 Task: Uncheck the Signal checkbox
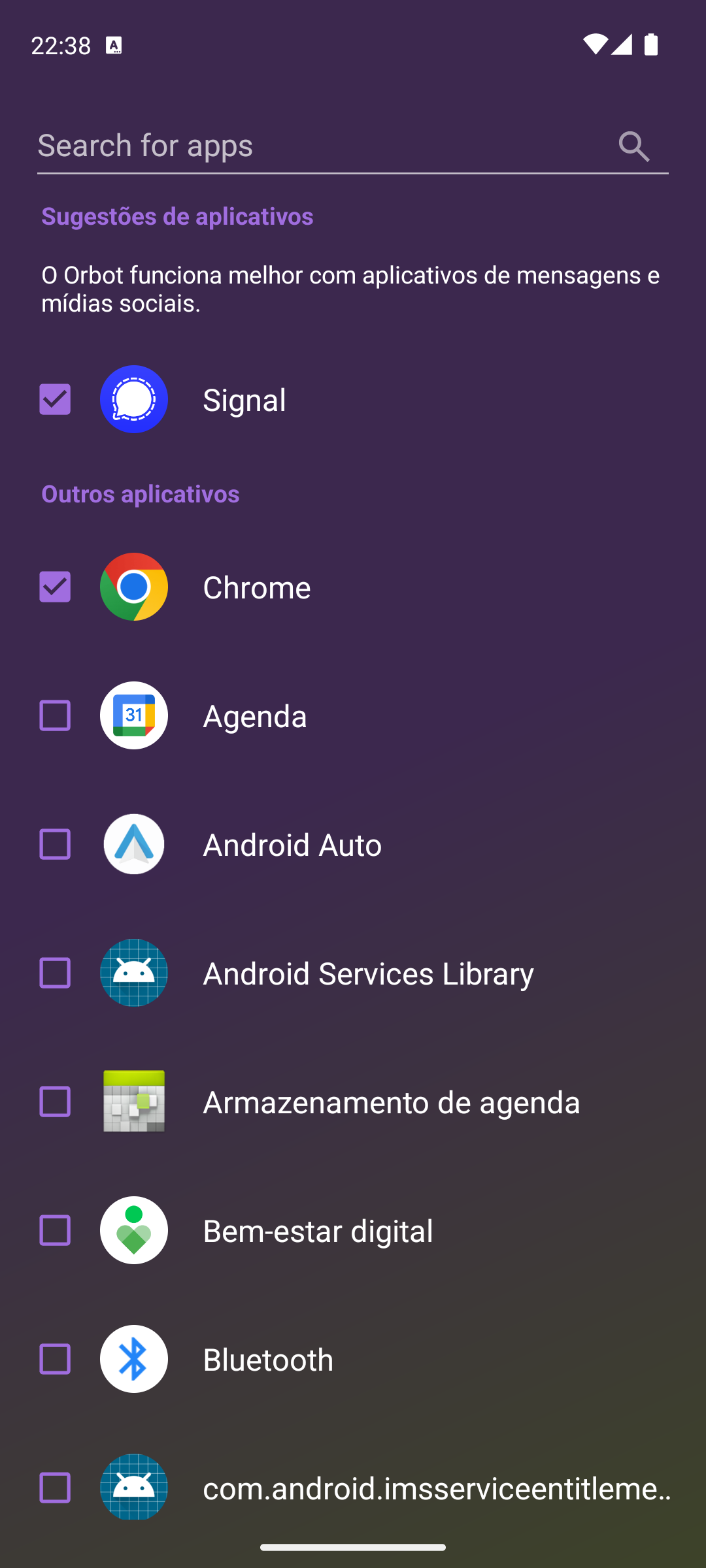[x=55, y=399]
